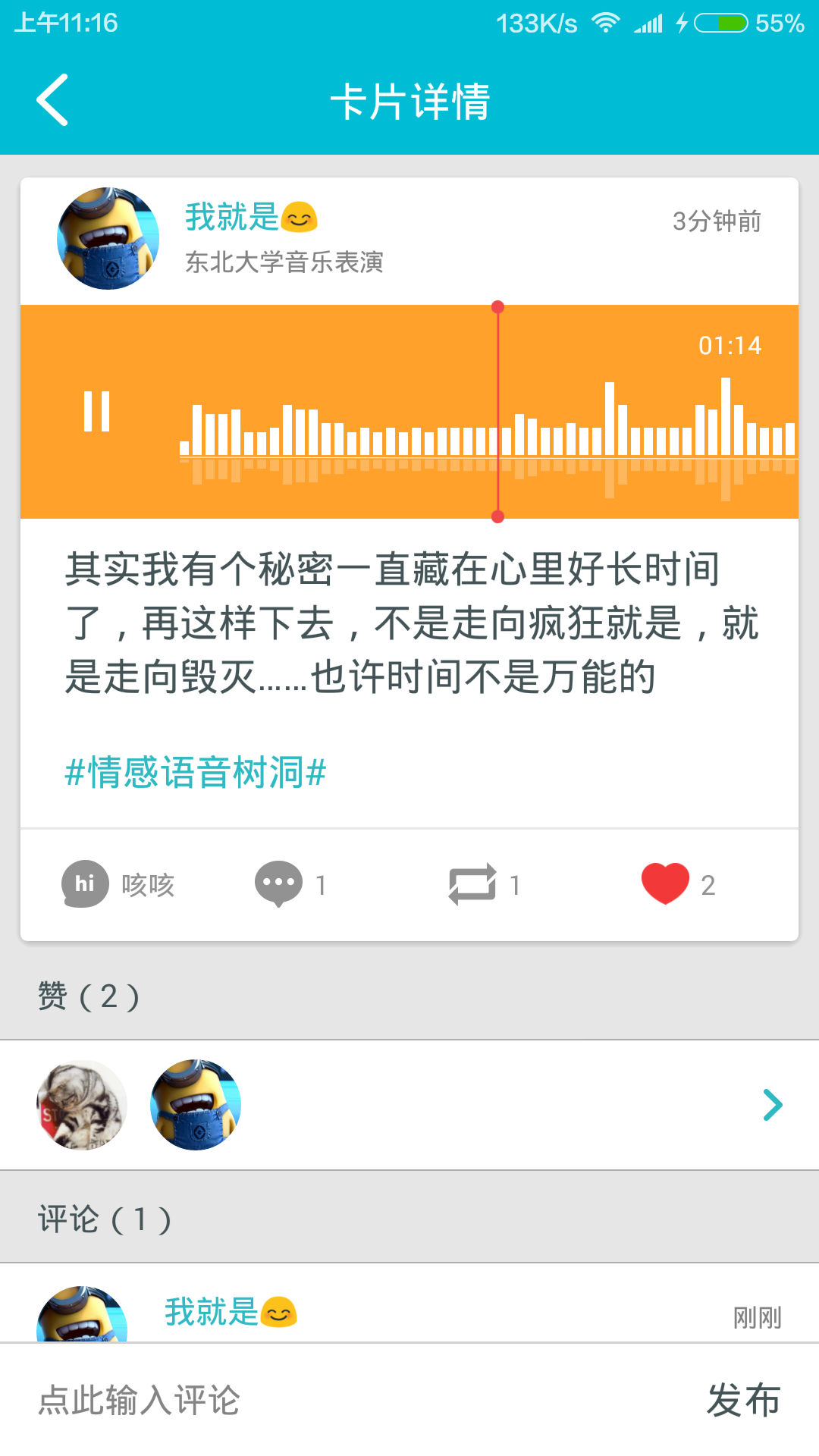The width and height of the screenshot is (819, 1456).
Task: Expand the likes list with the chevron
Action: 772,1105
